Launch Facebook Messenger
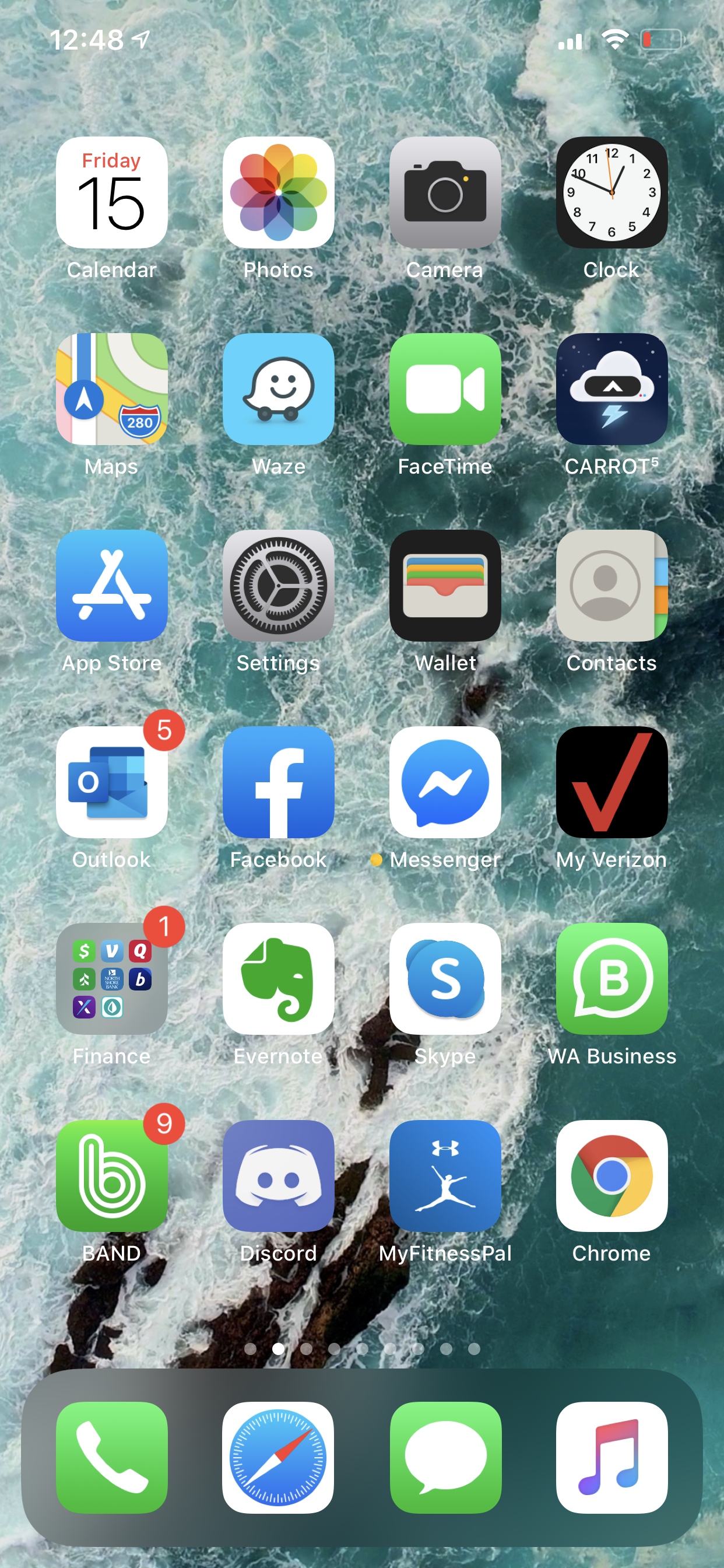This screenshot has width=724, height=1568. (445, 782)
